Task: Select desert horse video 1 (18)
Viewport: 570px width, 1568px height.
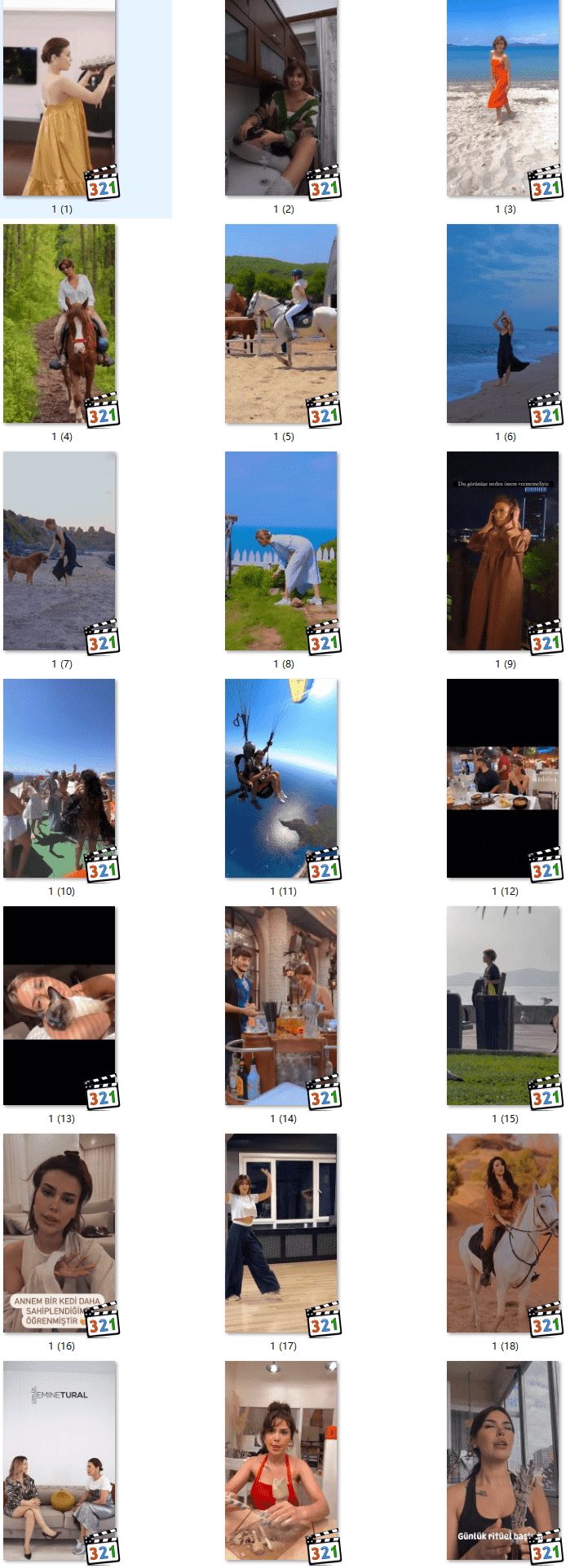Action: point(503,1234)
